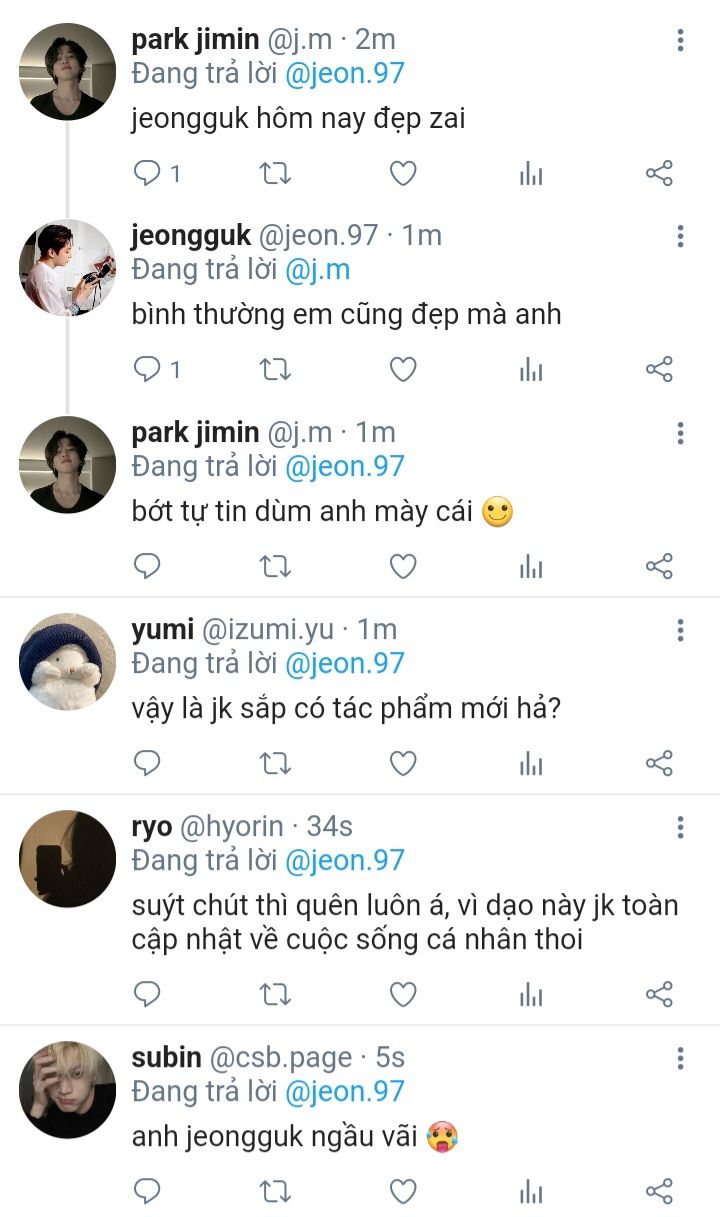Viewport: 720px width, 1217px height.
Task: Retweet park jimin's "bớt tự tin" reply
Action: [x=275, y=567]
